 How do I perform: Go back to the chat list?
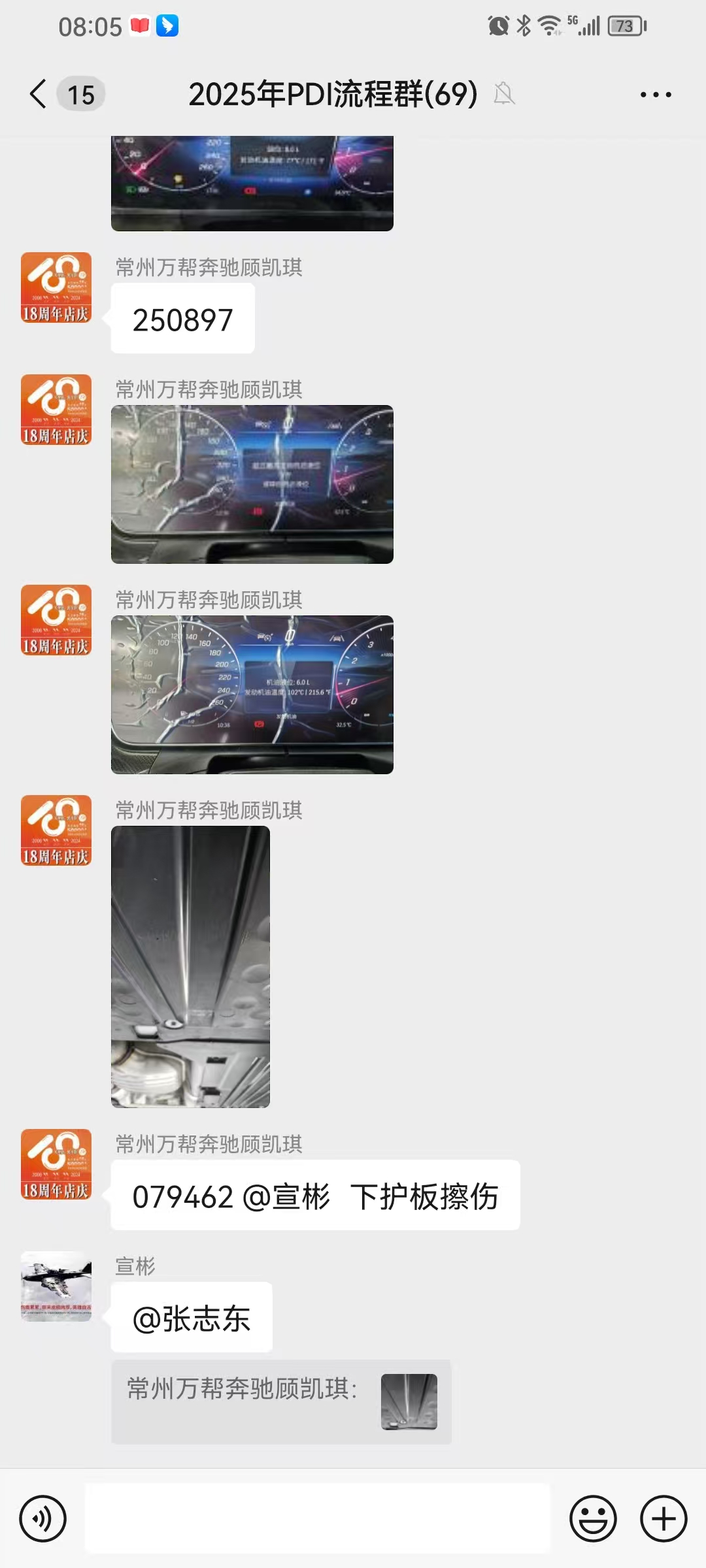click(39, 94)
